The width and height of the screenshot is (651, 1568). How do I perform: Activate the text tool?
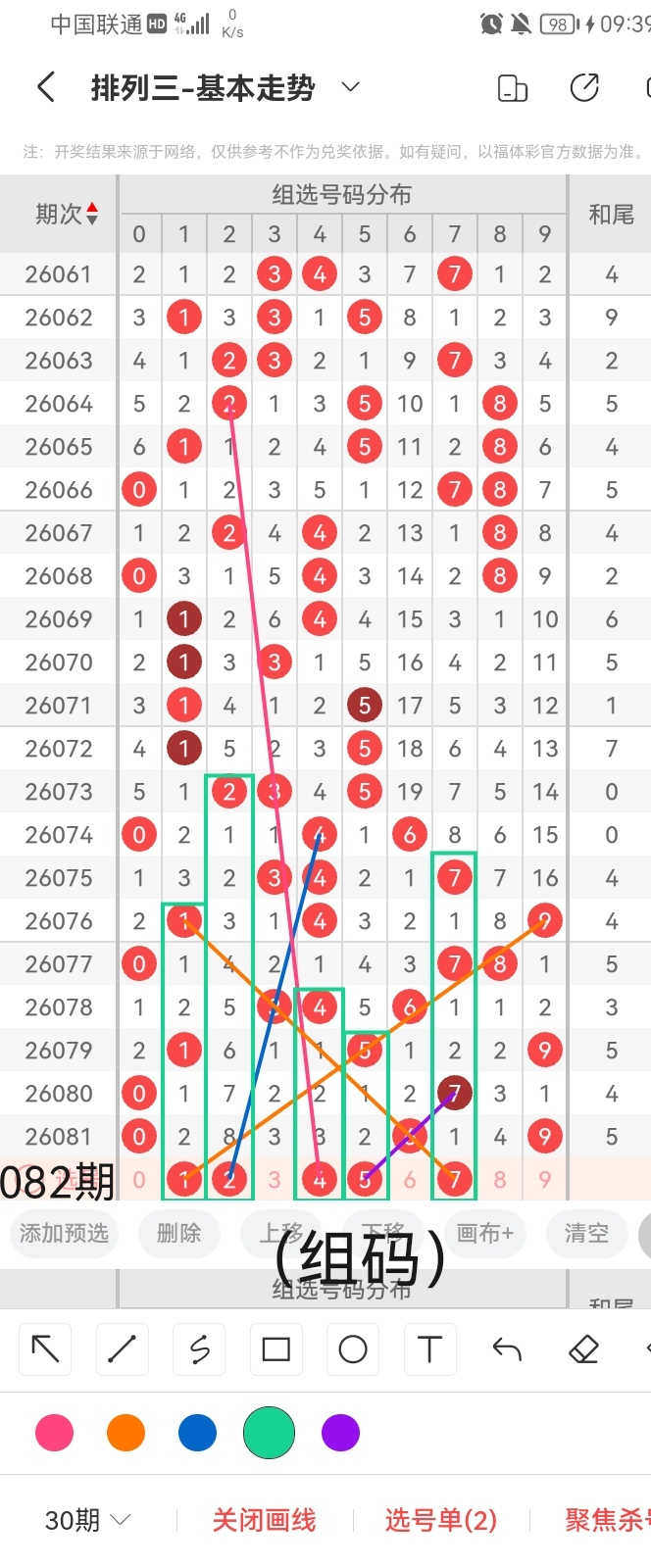pos(429,1349)
